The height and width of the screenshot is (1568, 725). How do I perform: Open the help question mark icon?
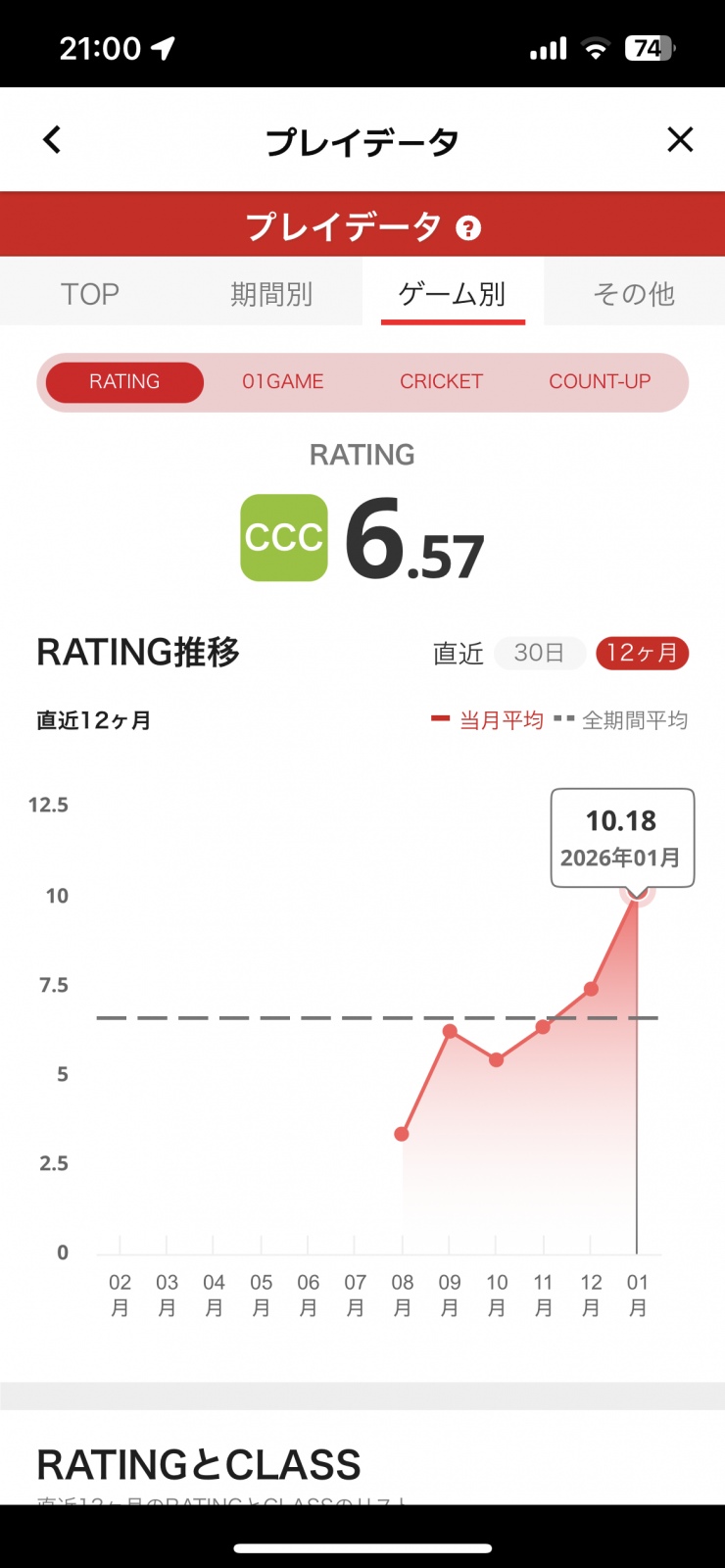click(468, 228)
